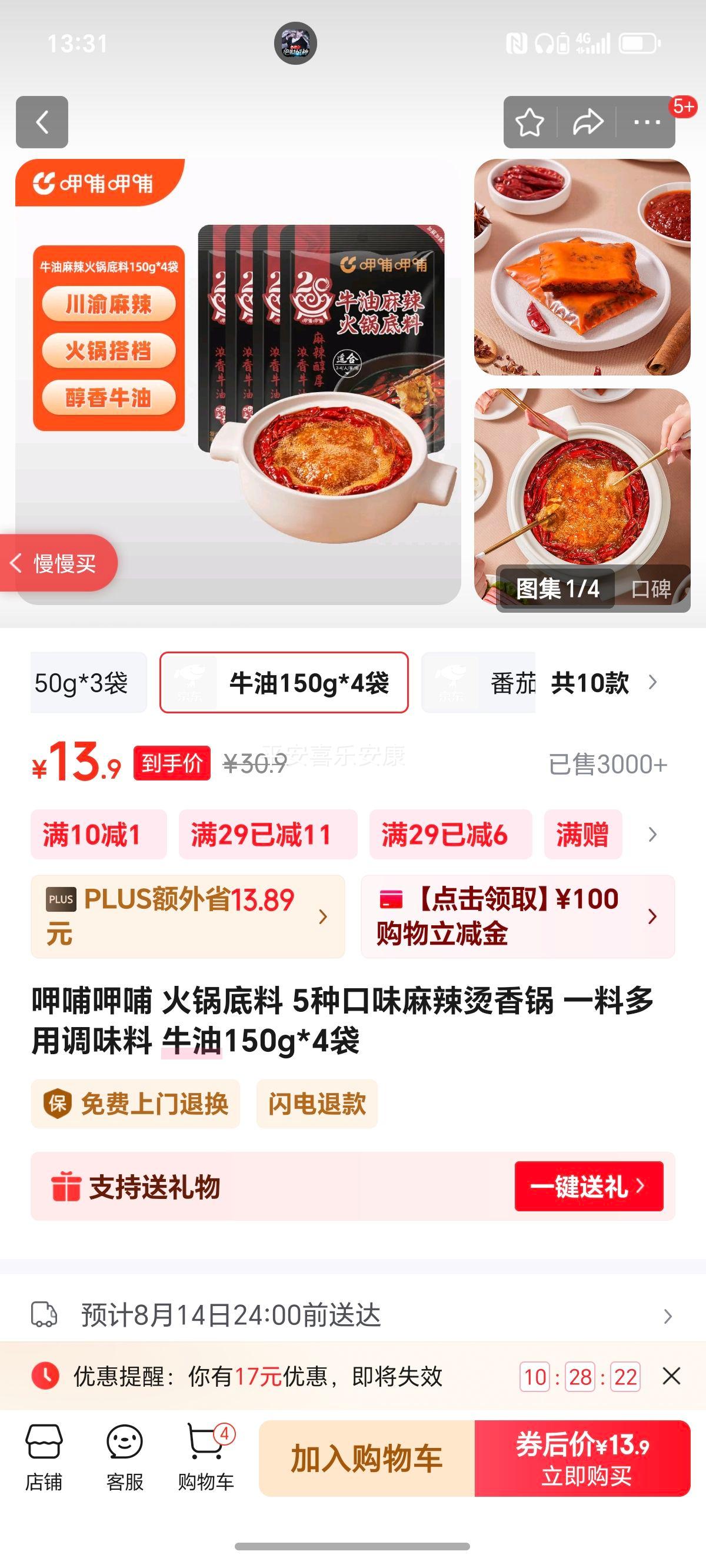Go back using the top arrow
Viewport: 706px width, 1568px height.
41,122
